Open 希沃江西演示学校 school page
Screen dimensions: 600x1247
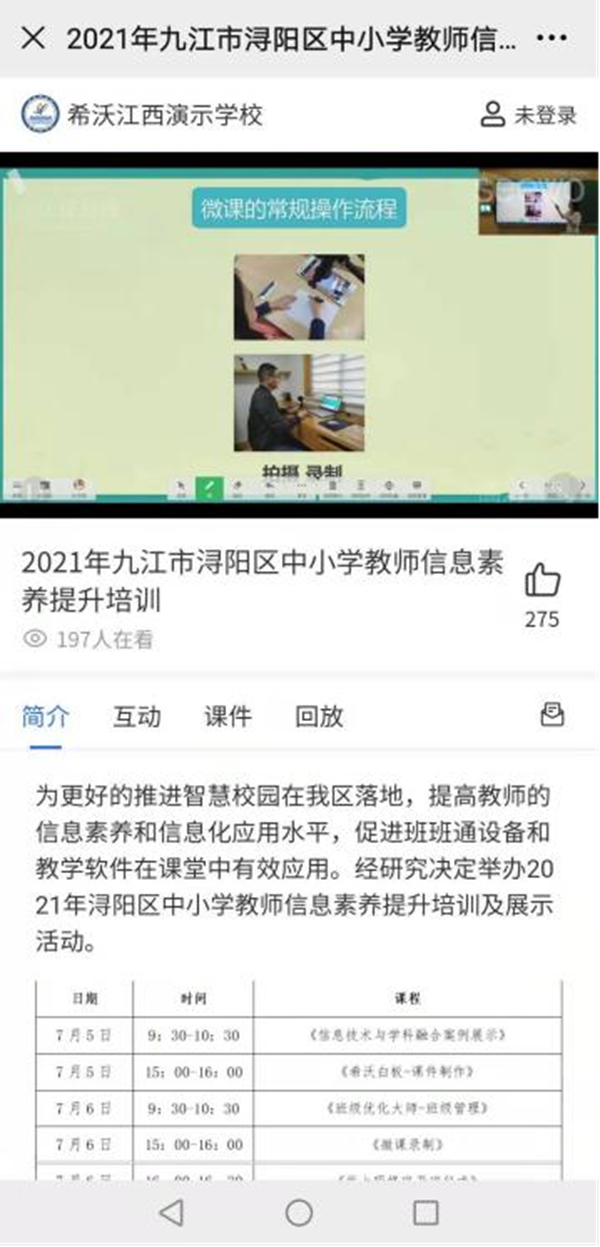(143, 115)
